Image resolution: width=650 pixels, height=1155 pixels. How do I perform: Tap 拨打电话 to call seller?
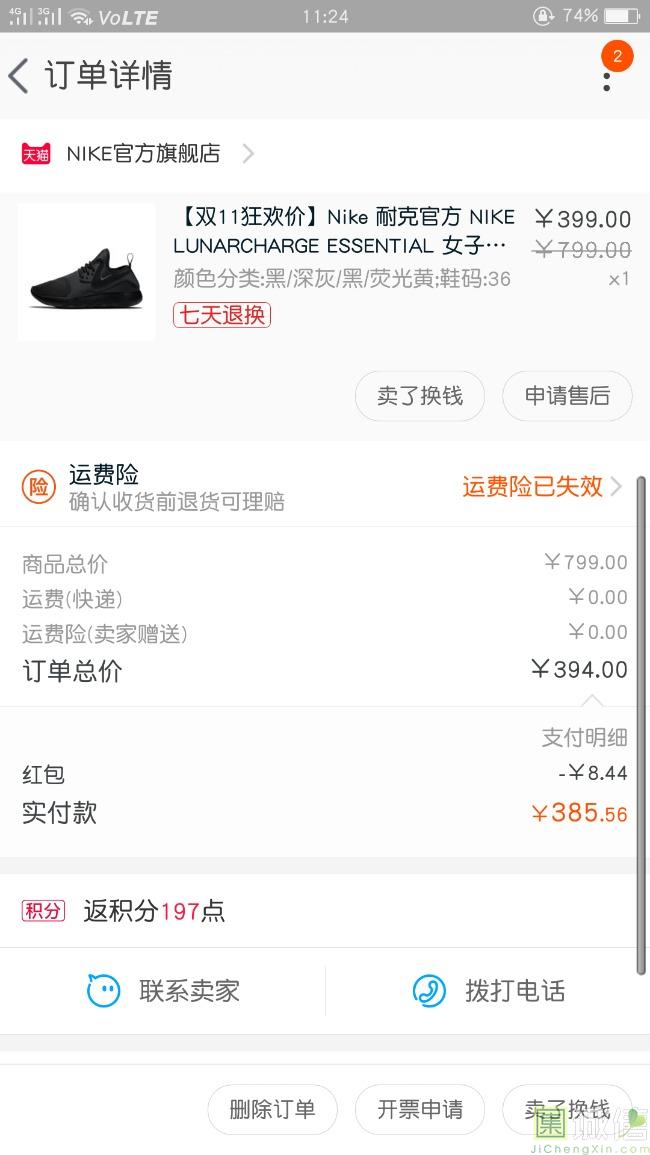pyautogui.click(x=489, y=991)
